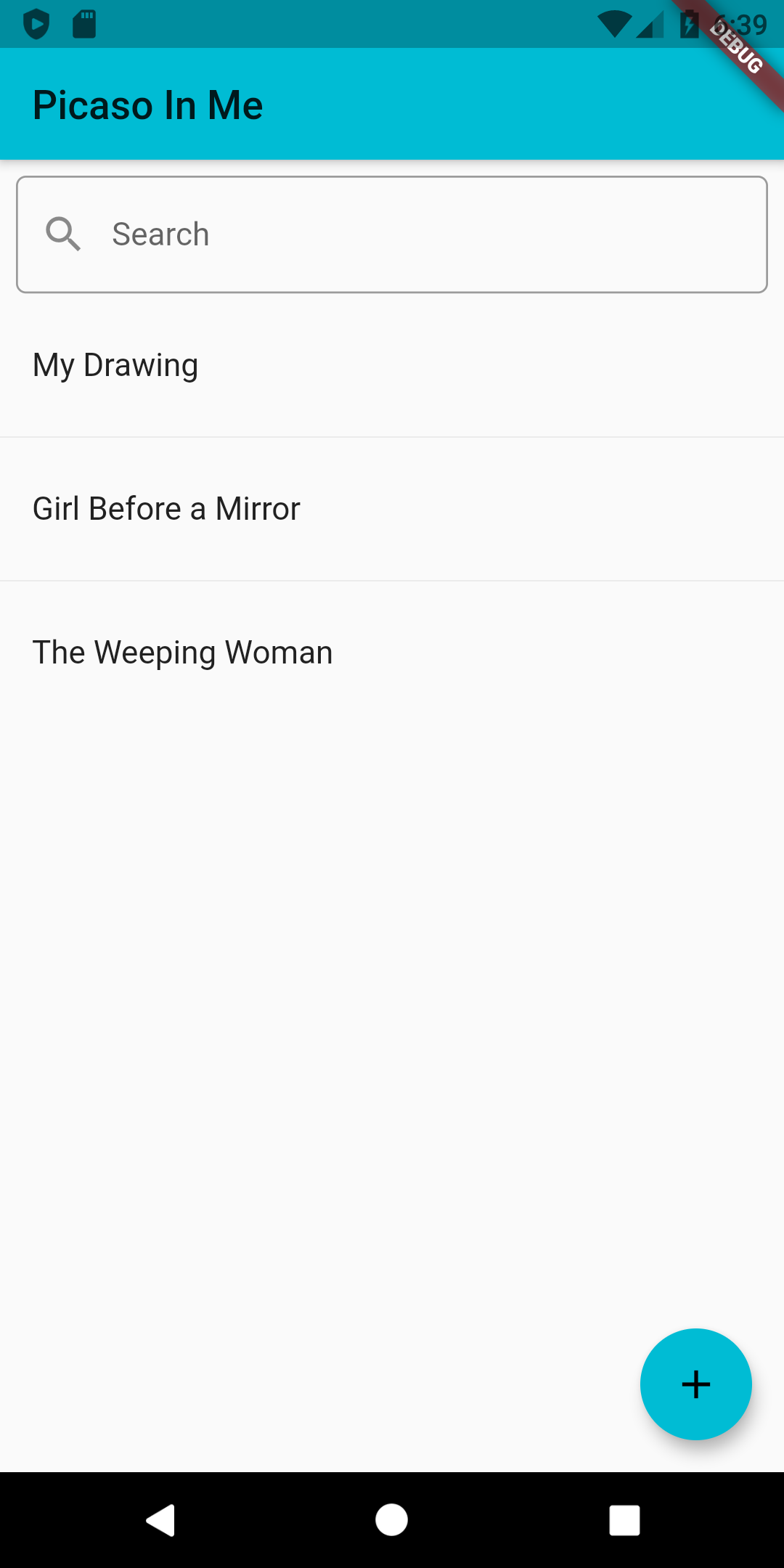
Task: Tap the plus floating action button
Action: click(695, 1384)
